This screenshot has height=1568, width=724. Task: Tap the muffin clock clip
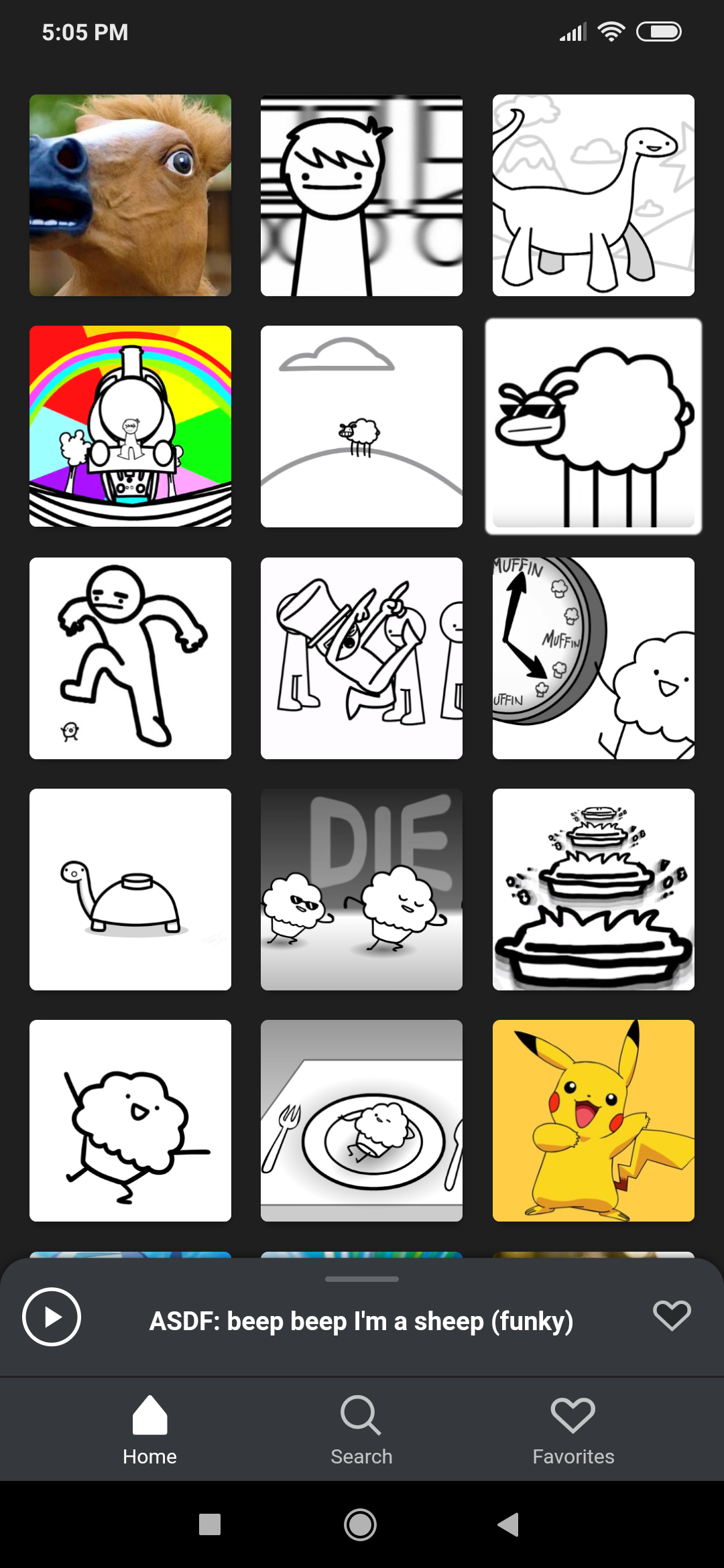593,657
